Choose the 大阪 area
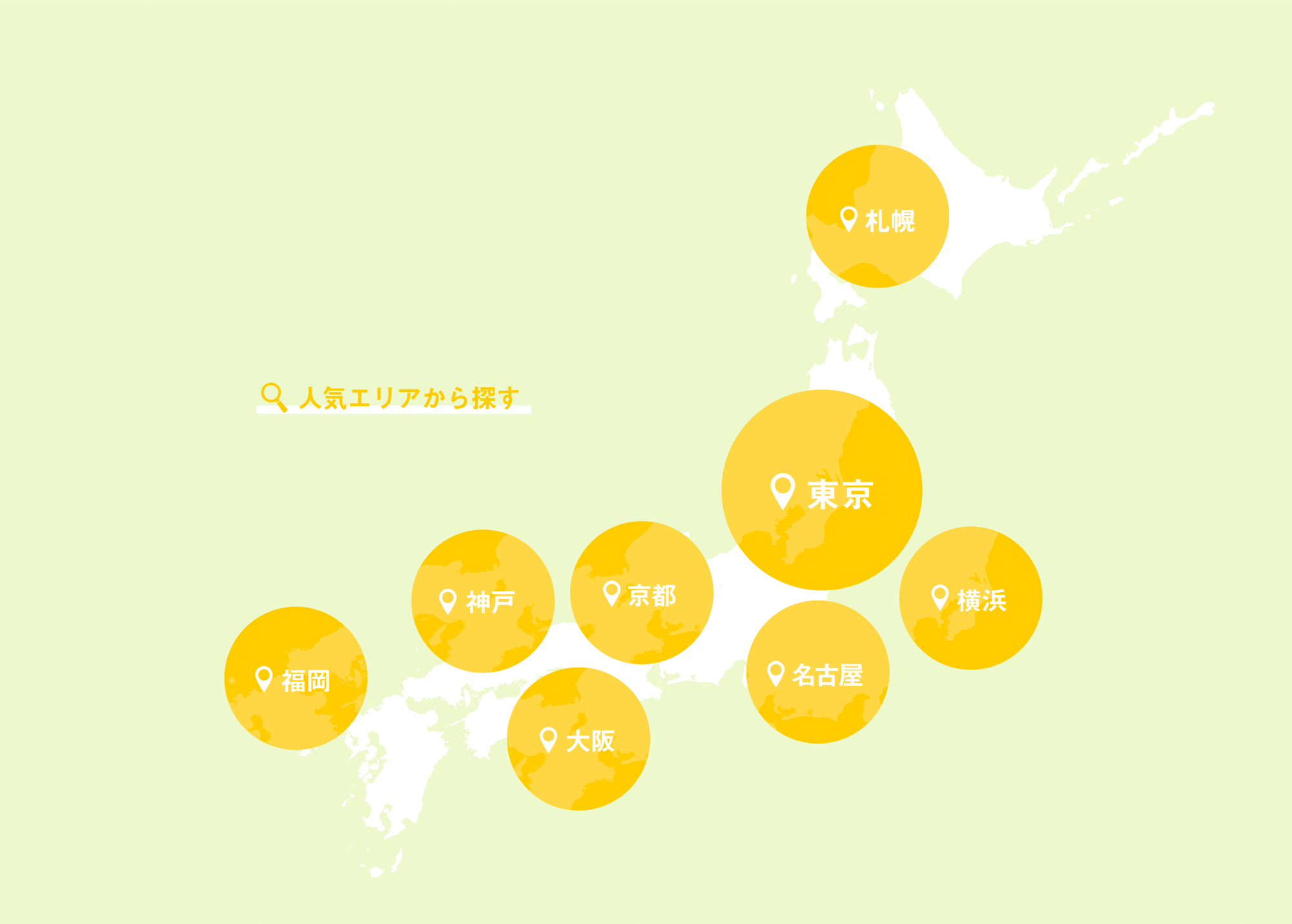Screen dimensions: 1292x924 pos(579,739)
